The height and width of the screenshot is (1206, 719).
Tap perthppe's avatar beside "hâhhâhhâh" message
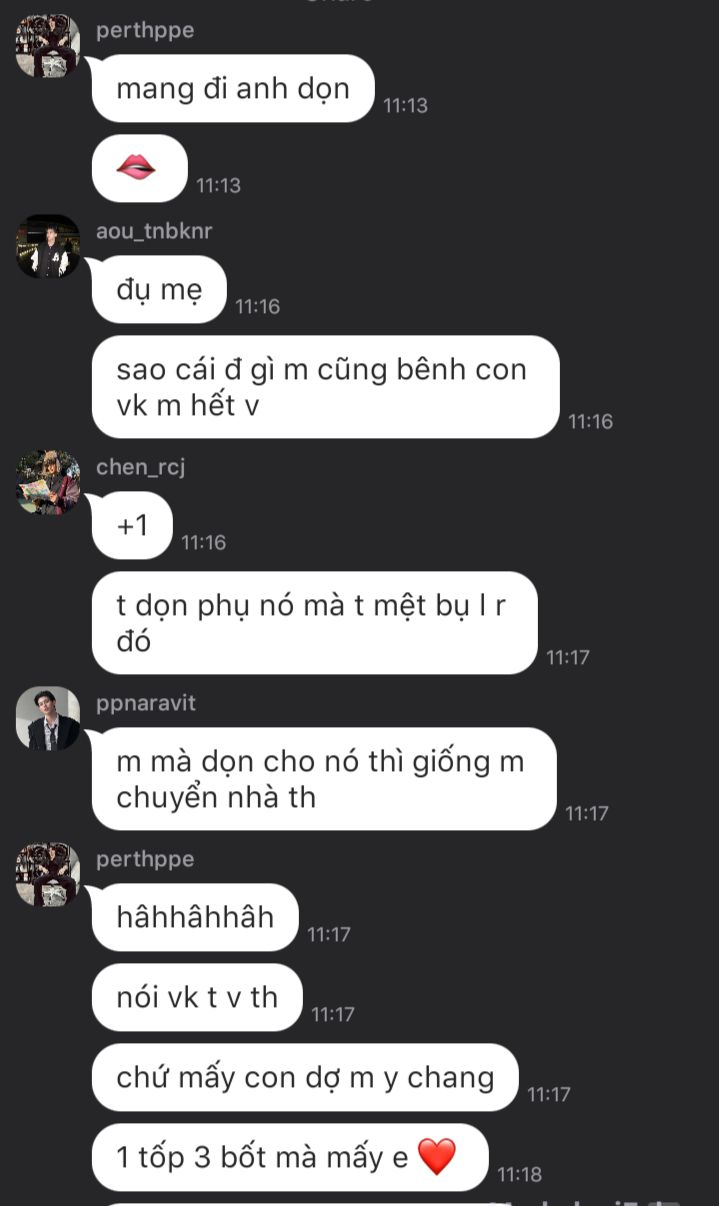pyautogui.click(x=48, y=874)
